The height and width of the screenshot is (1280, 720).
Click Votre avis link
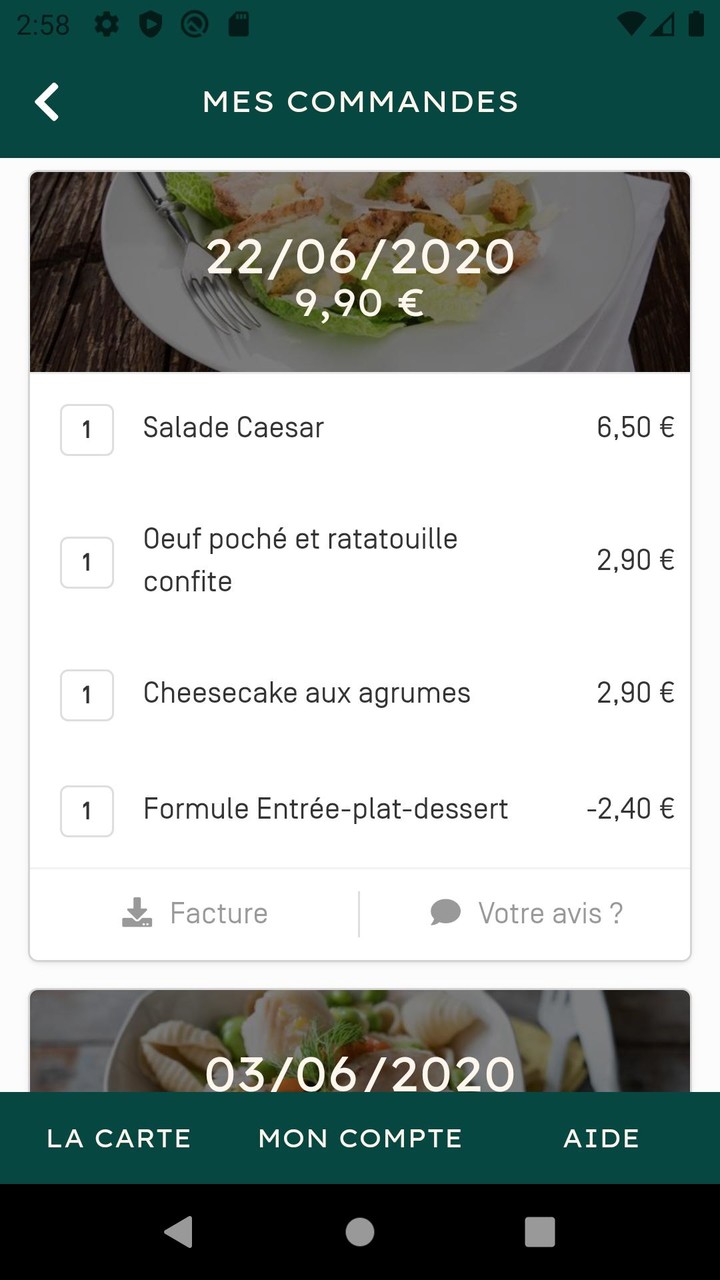pos(550,911)
